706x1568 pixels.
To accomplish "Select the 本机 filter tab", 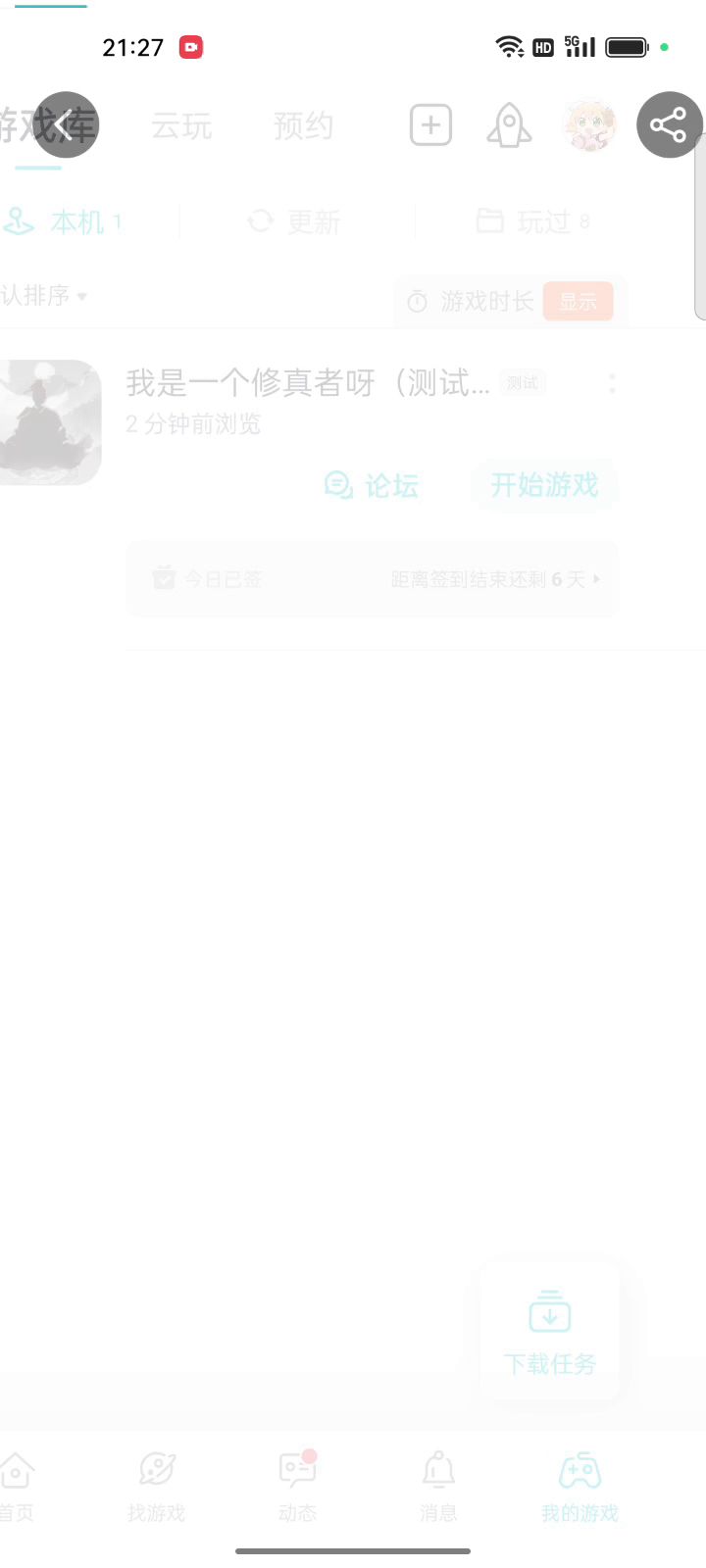I will (63, 222).
